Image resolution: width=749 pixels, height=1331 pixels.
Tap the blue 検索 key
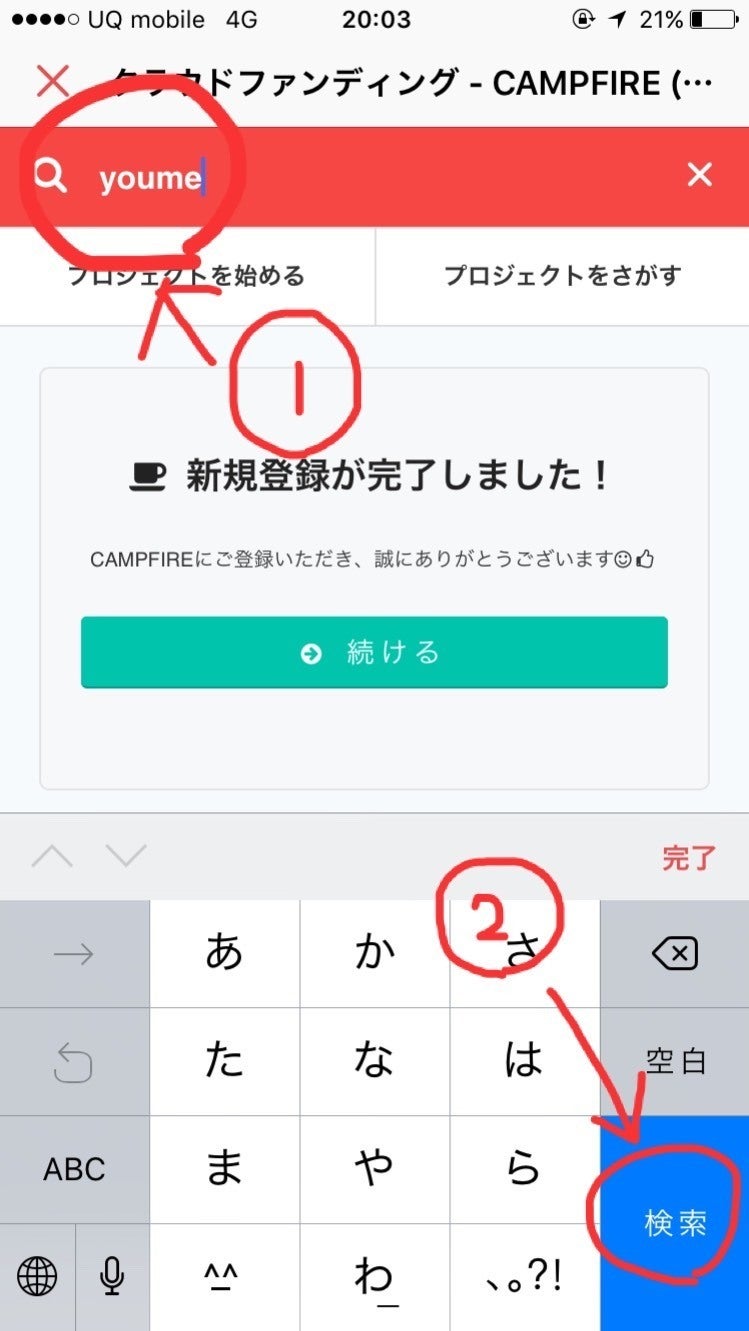coord(675,1223)
